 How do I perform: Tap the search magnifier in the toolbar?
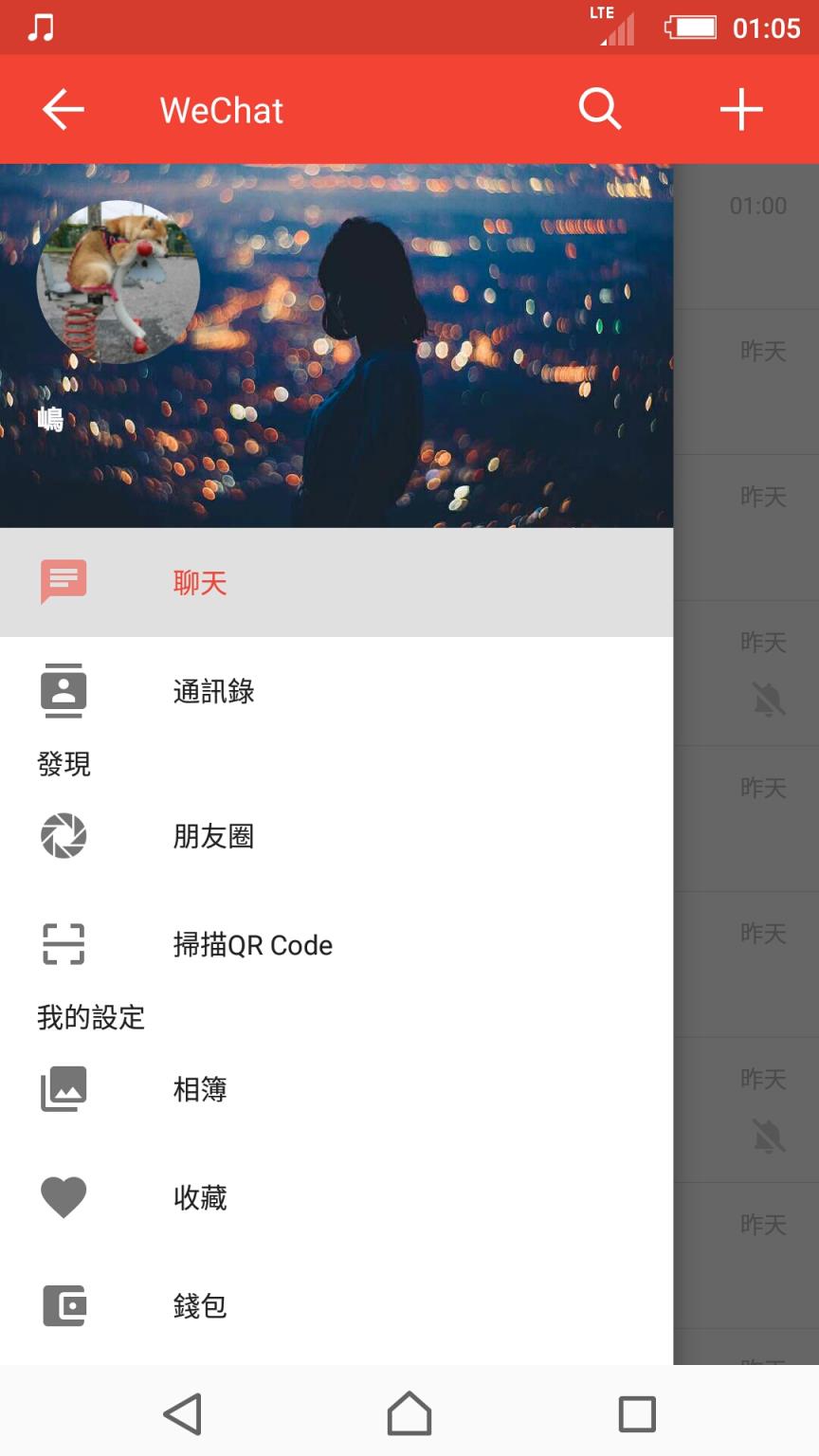pyautogui.click(x=600, y=109)
